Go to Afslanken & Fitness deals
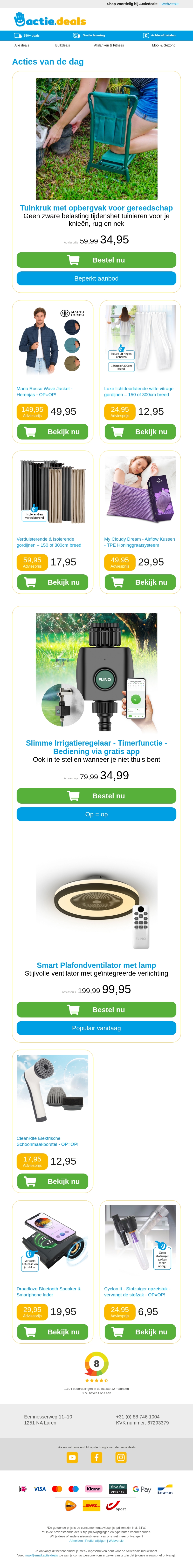Viewport: 193px width, 1568px height. pyautogui.click(x=109, y=45)
